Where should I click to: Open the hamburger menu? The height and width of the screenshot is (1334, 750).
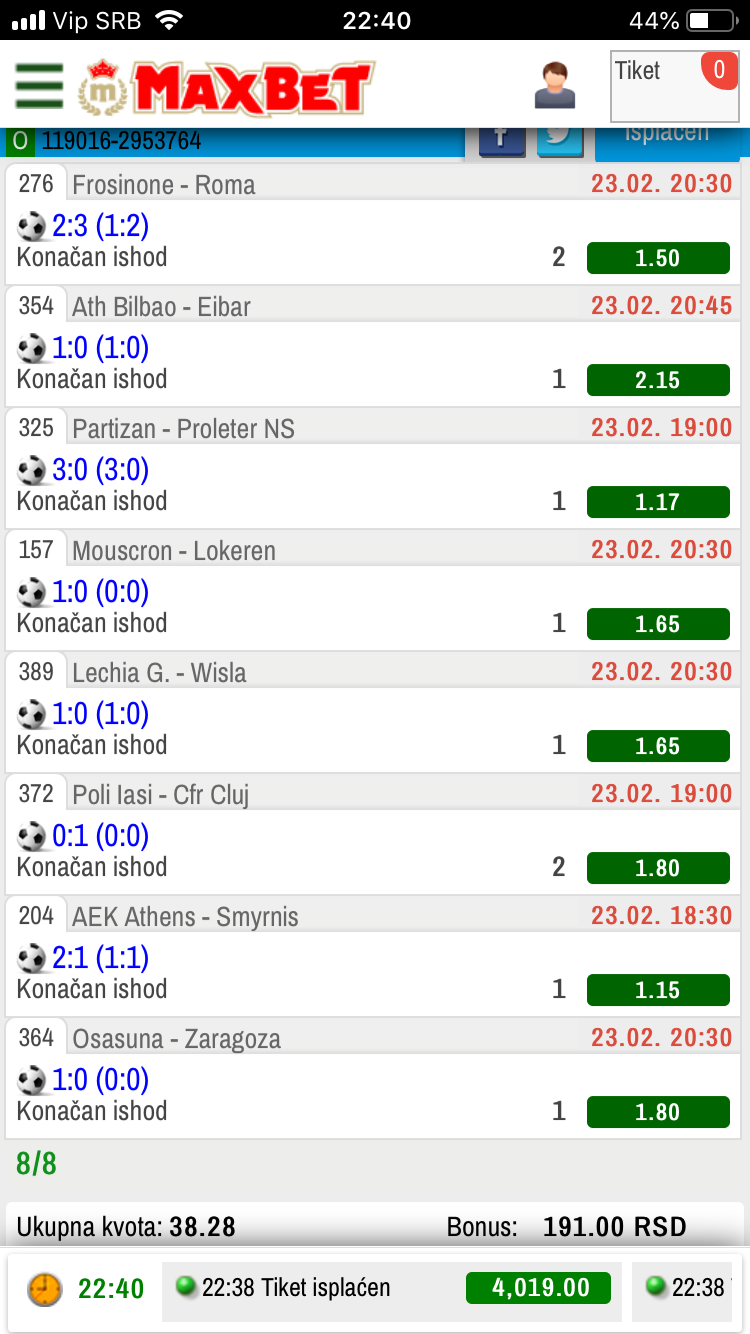(x=39, y=86)
